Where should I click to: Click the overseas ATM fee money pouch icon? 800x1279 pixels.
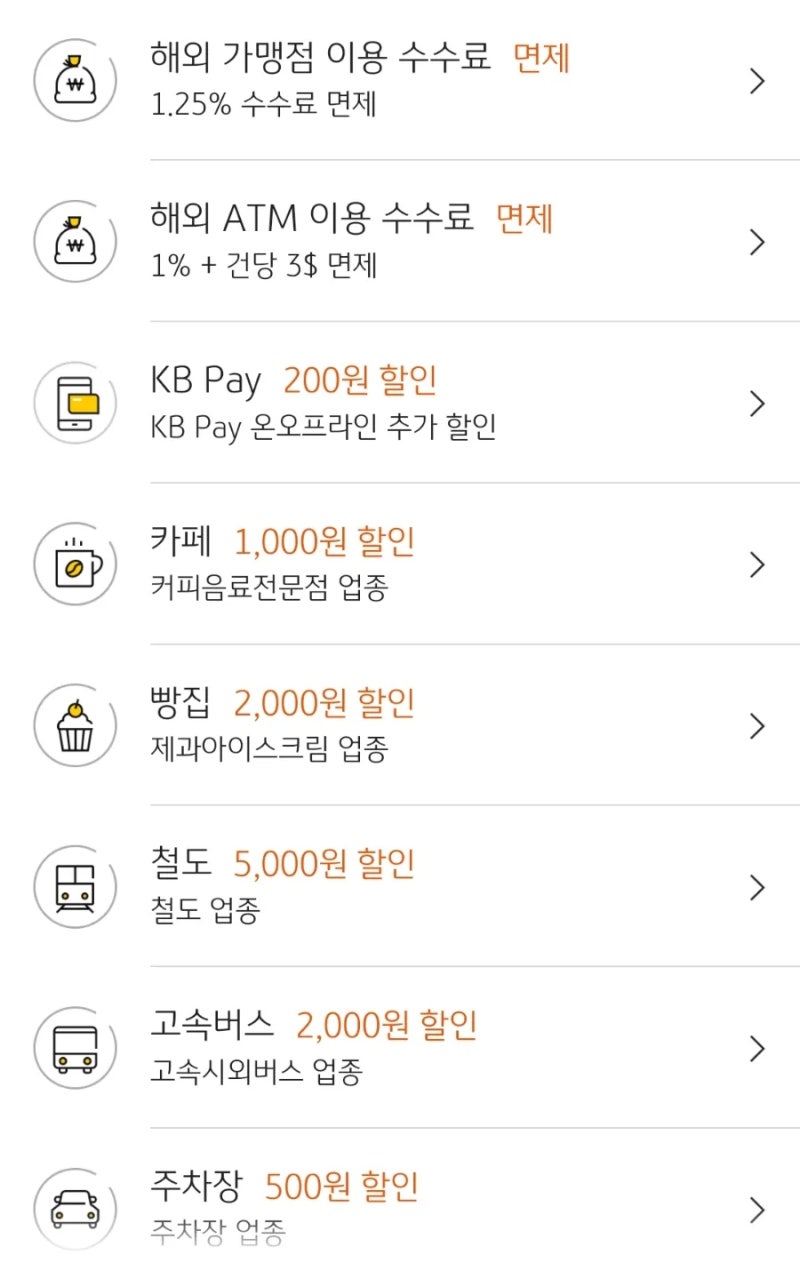point(73,241)
